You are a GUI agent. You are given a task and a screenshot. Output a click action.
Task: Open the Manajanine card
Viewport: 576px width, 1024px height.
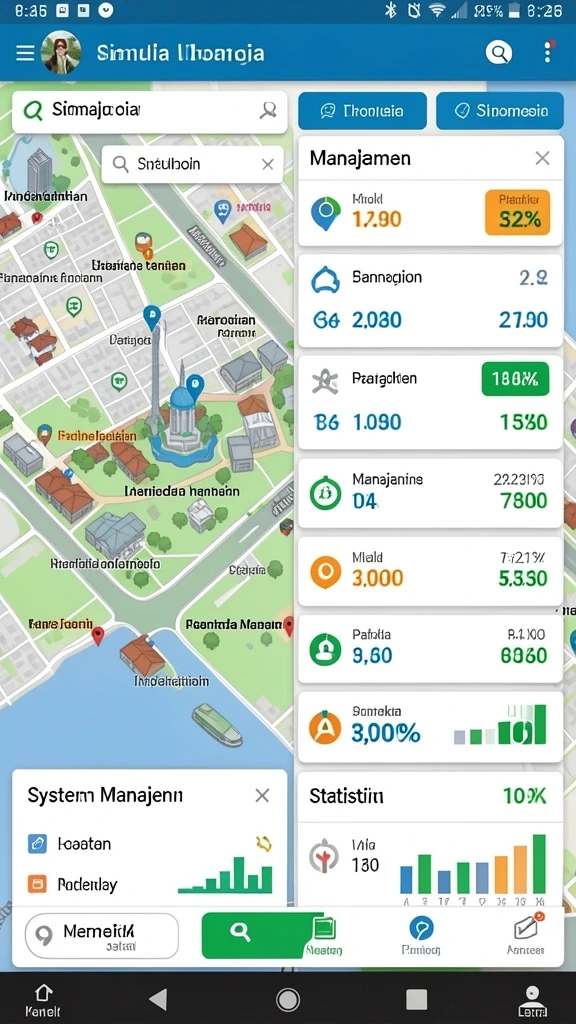[x=430, y=493]
